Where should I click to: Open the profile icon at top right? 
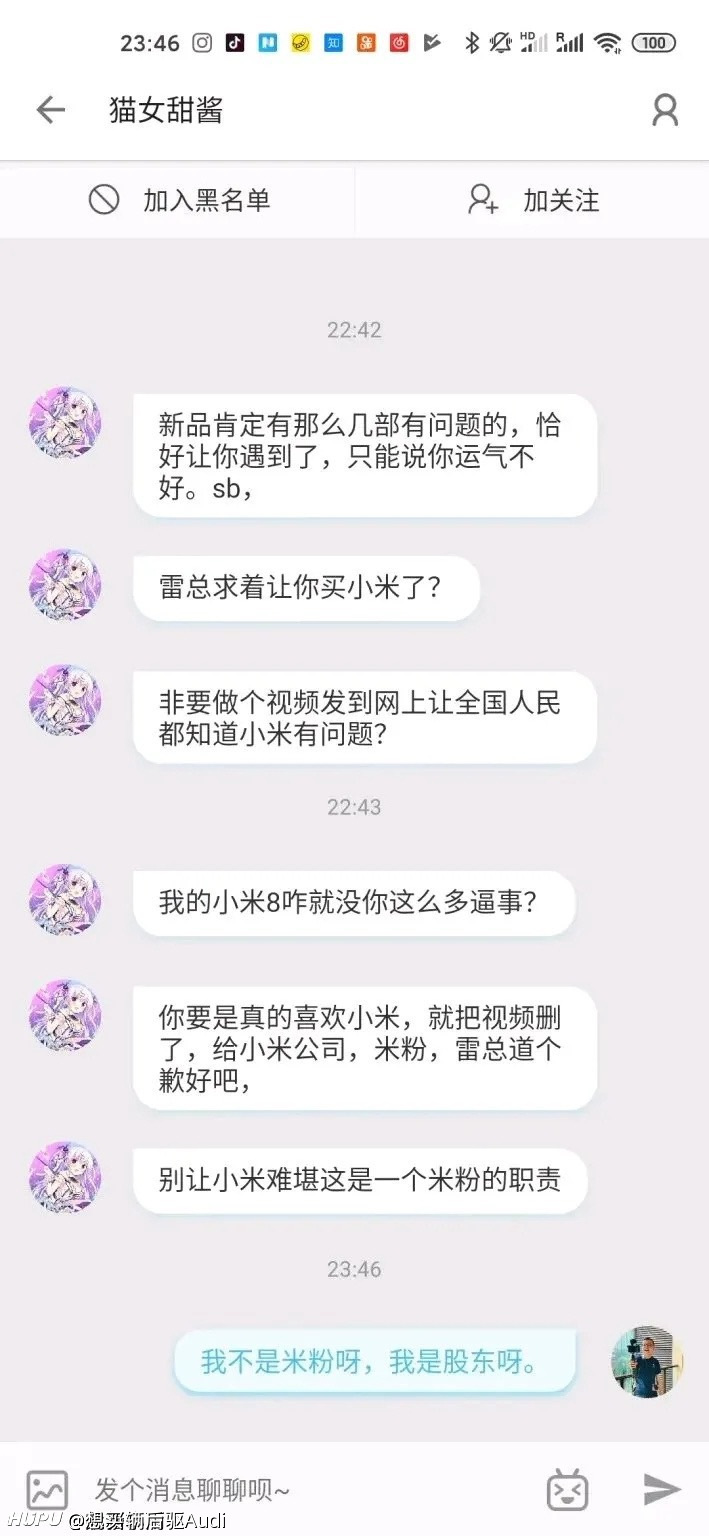[665, 110]
